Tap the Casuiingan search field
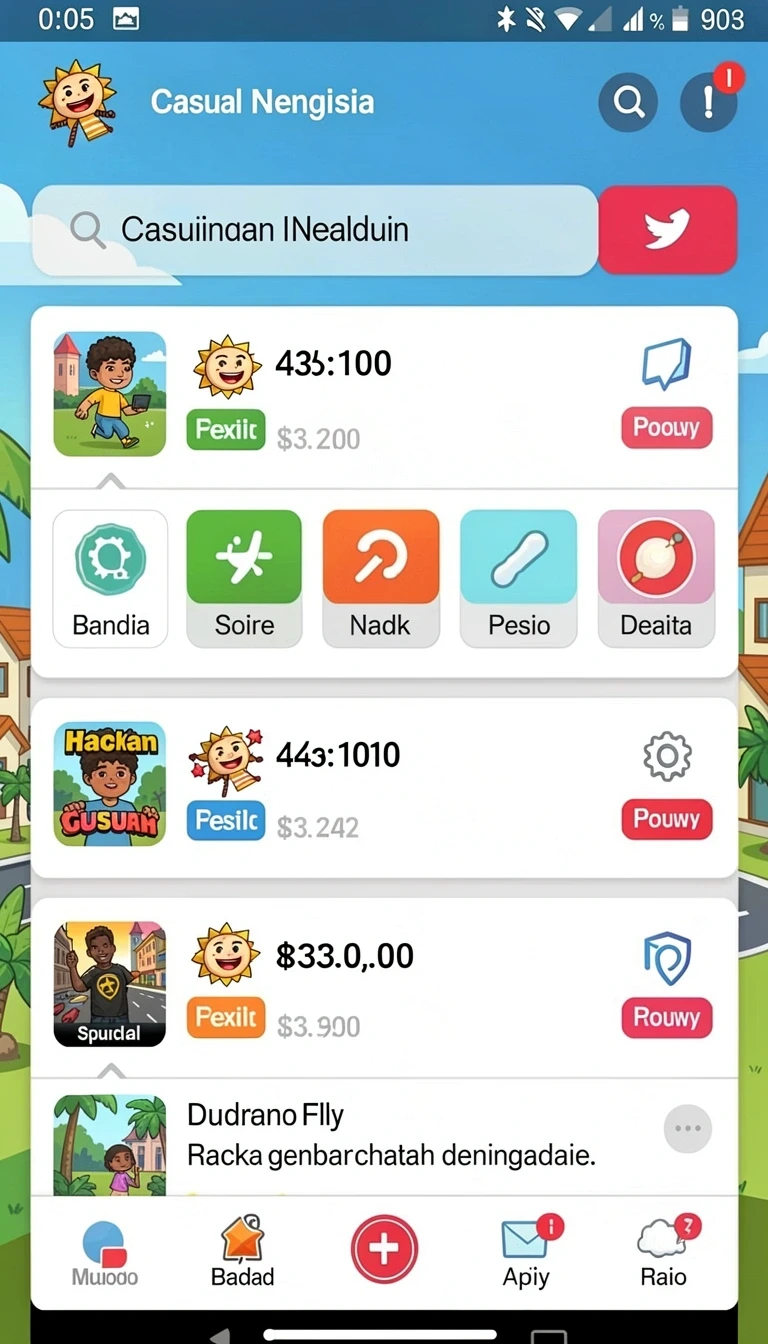The width and height of the screenshot is (768, 1344). 315,230
